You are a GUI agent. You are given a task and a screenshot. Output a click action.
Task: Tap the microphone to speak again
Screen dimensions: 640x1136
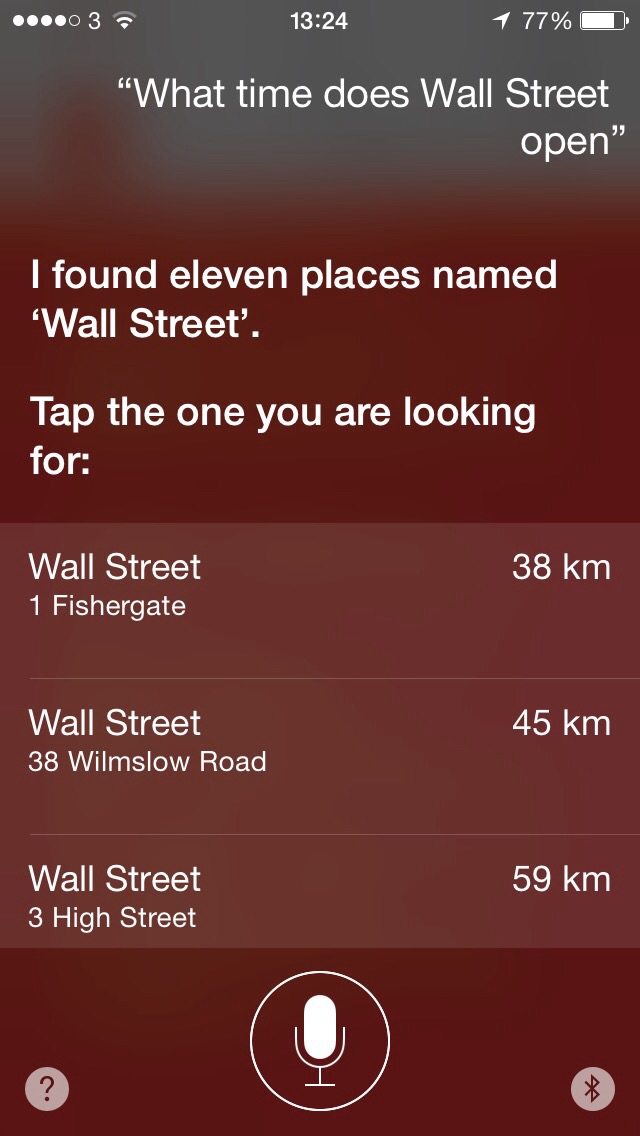[x=320, y=1041]
